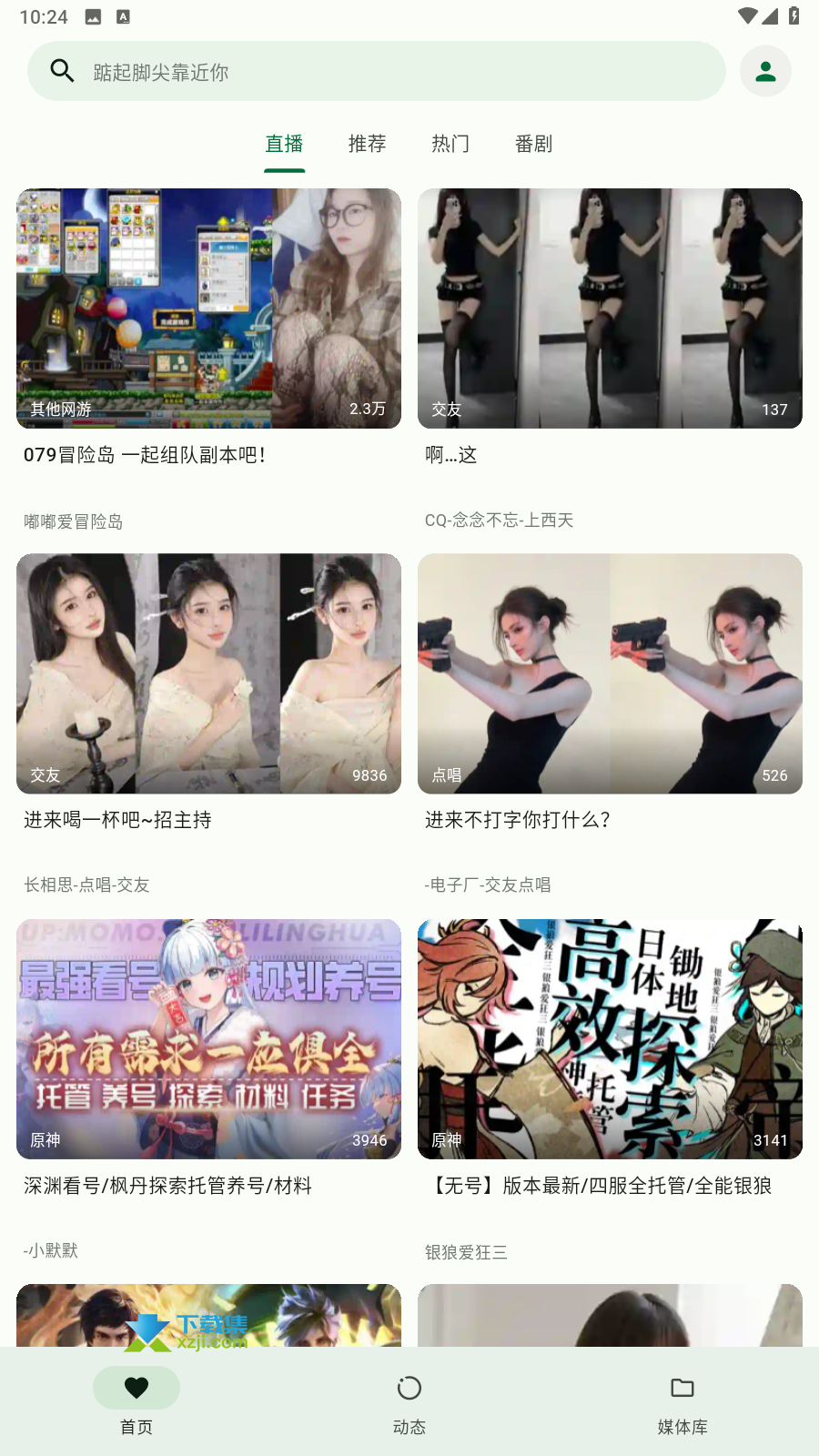Open the 深渊看号/枫丹探索托管养号 stream

(x=208, y=1038)
